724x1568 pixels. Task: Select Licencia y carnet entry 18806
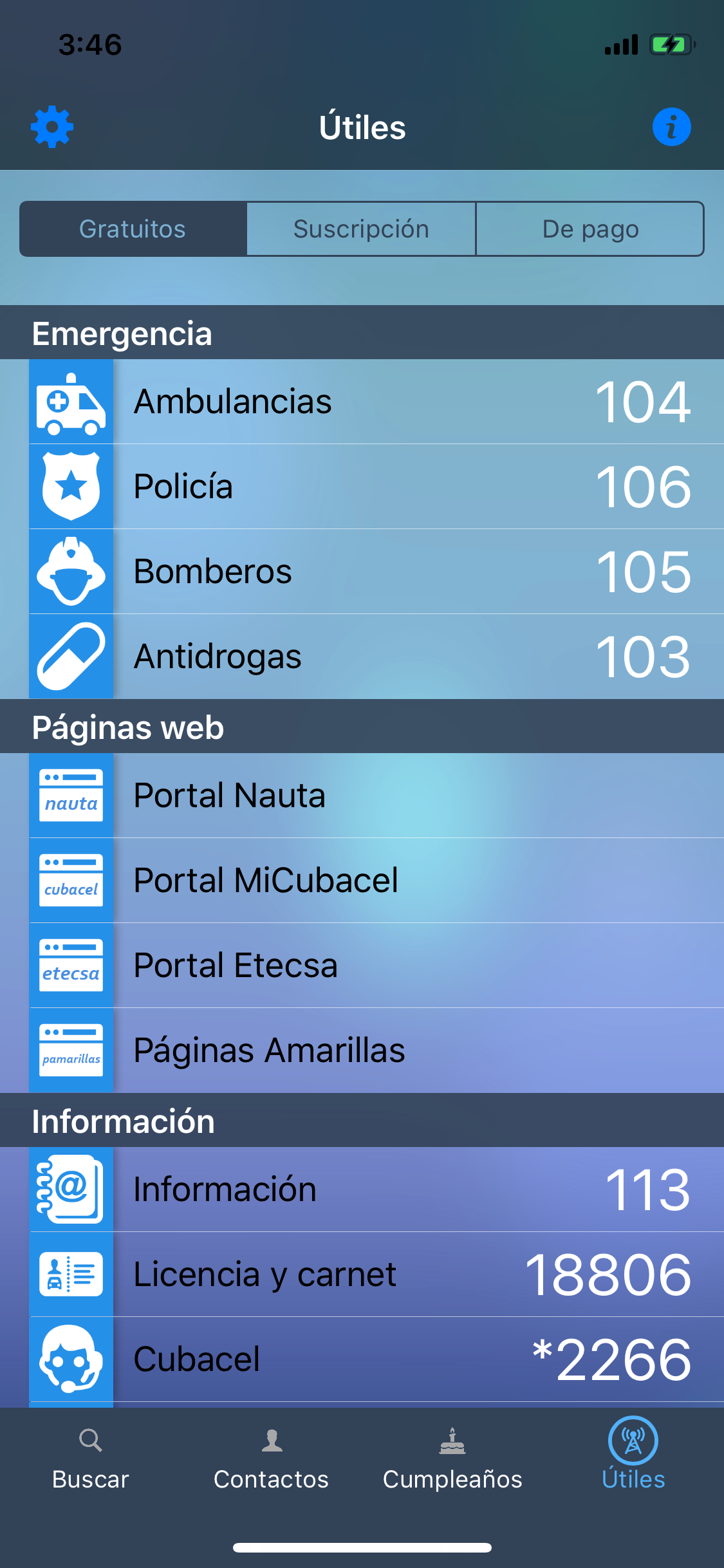click(360, 1274)
